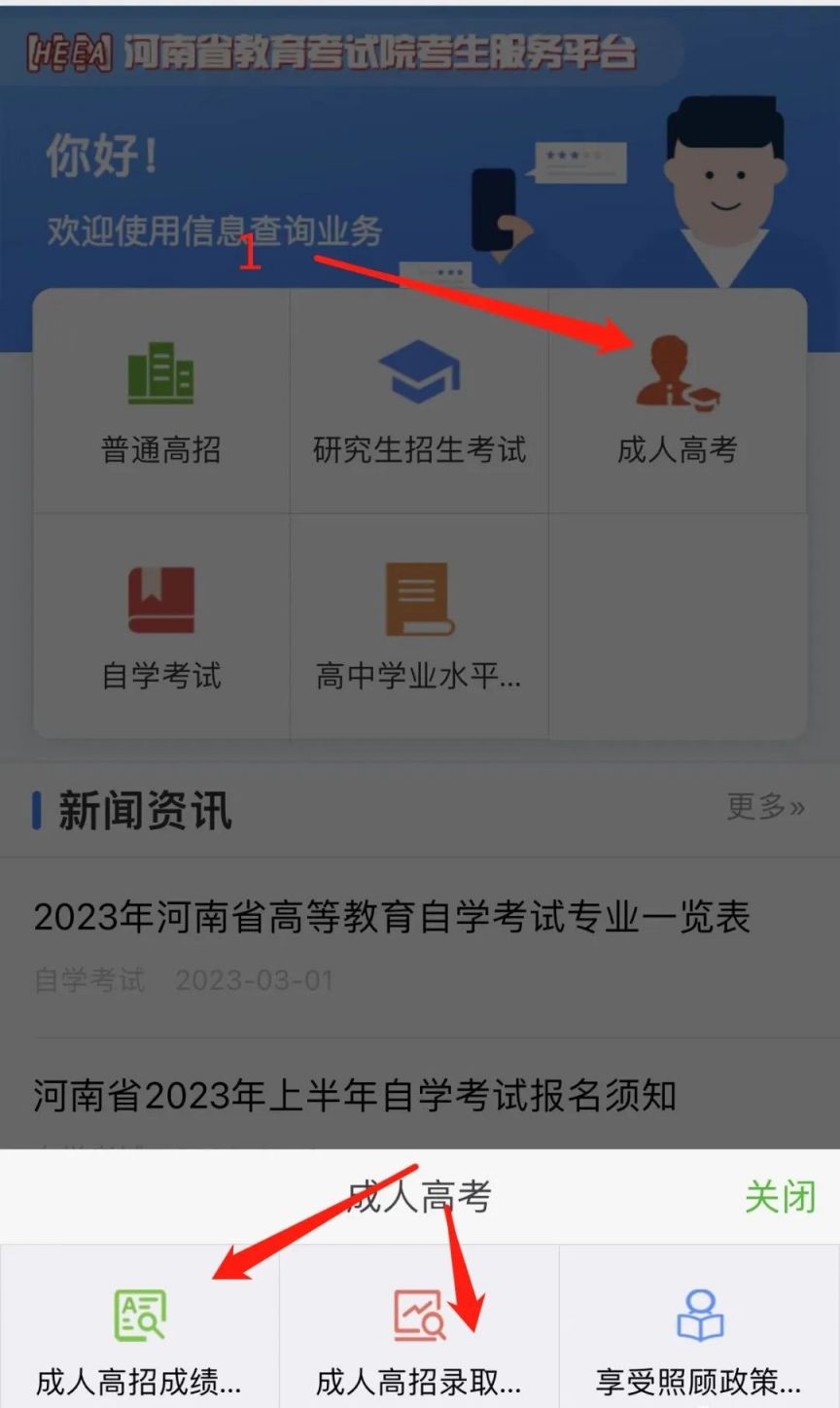Close the 成人高考 bottom sheet
This screenshot has height=1408, width=840.
point(780,1197)
